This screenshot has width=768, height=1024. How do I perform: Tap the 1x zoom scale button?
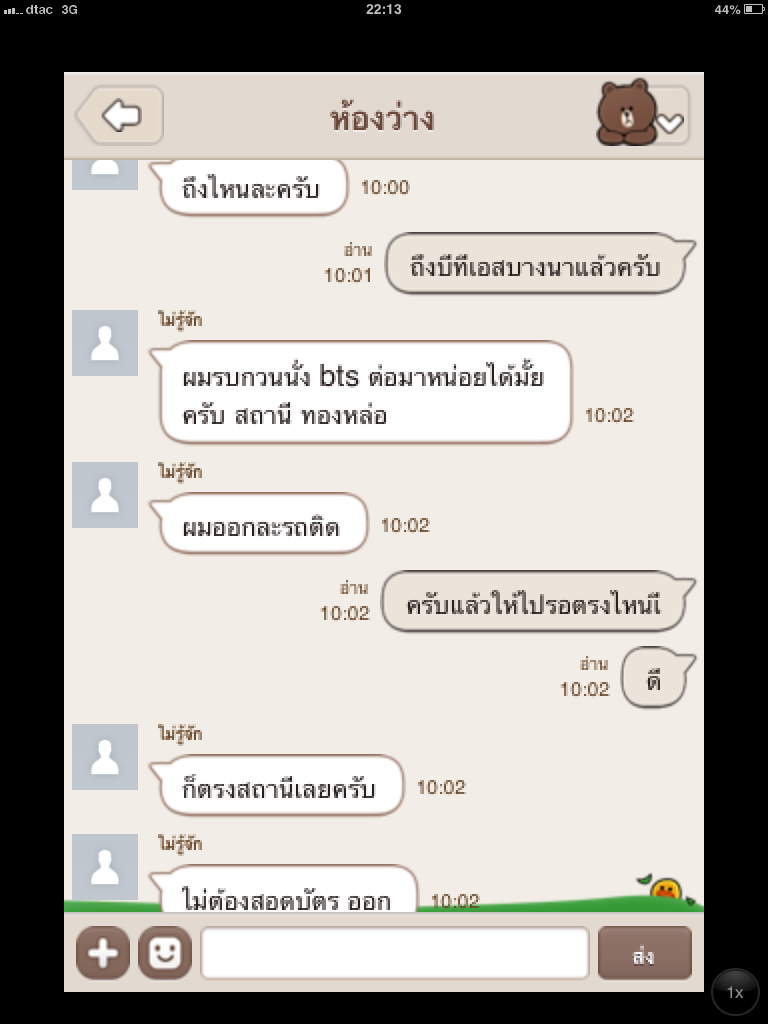(735, 992)
